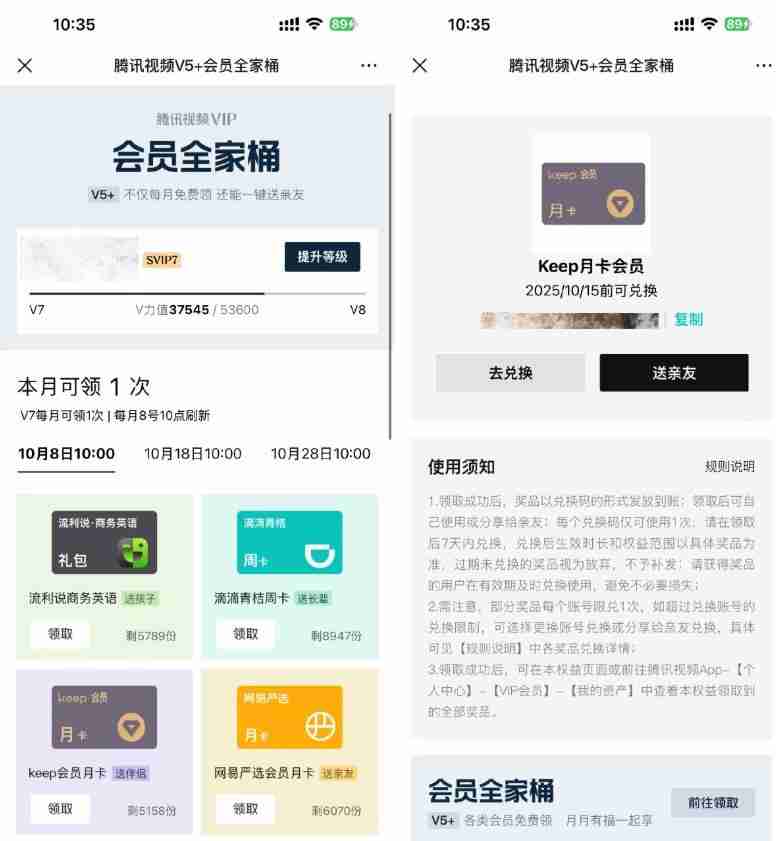Tap 前往领取 on the 会员全家桶 banner
776x841 pixels.
coord(713,803)
